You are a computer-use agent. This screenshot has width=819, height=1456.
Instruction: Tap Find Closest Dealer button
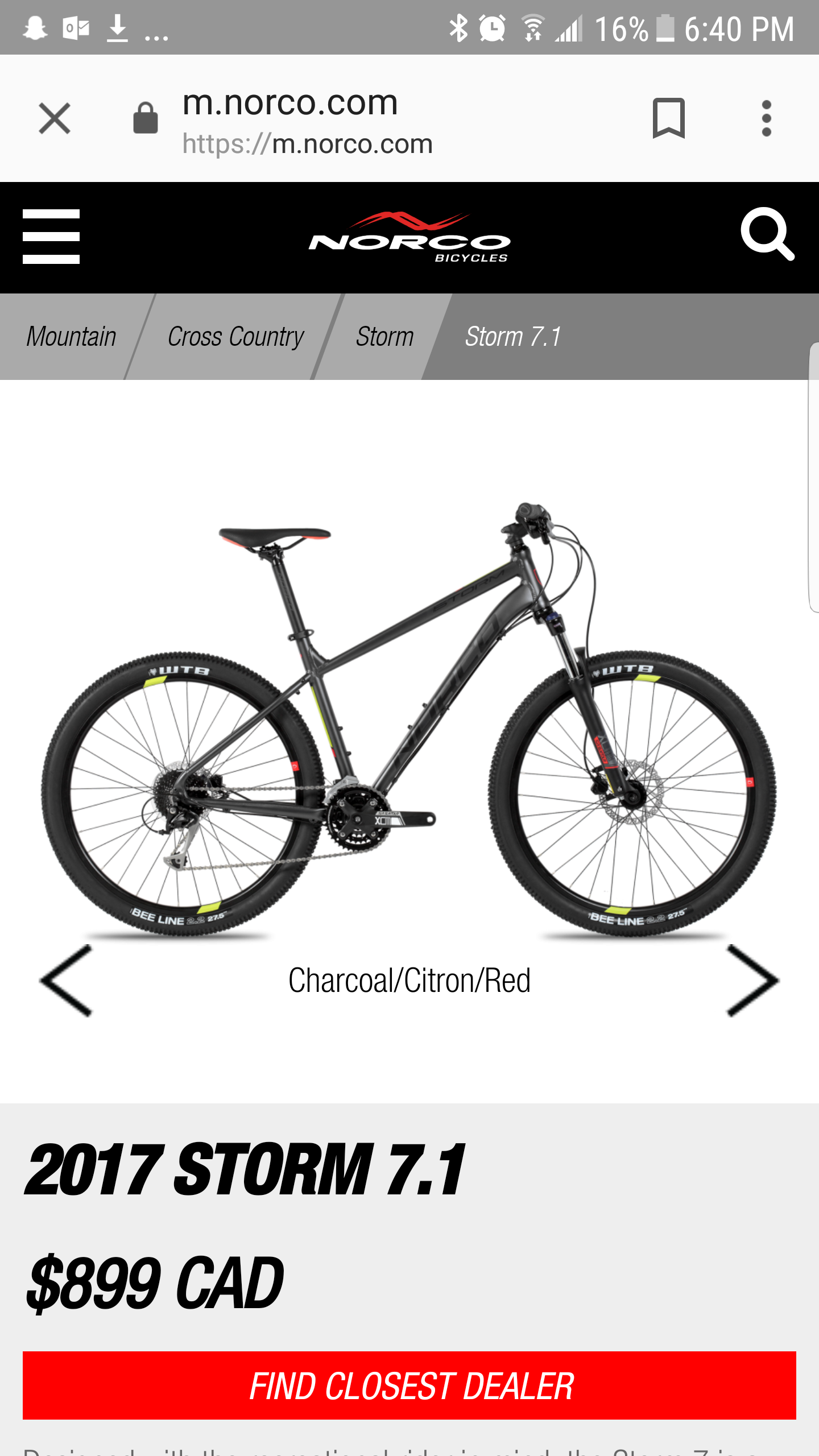point(409,1385)
